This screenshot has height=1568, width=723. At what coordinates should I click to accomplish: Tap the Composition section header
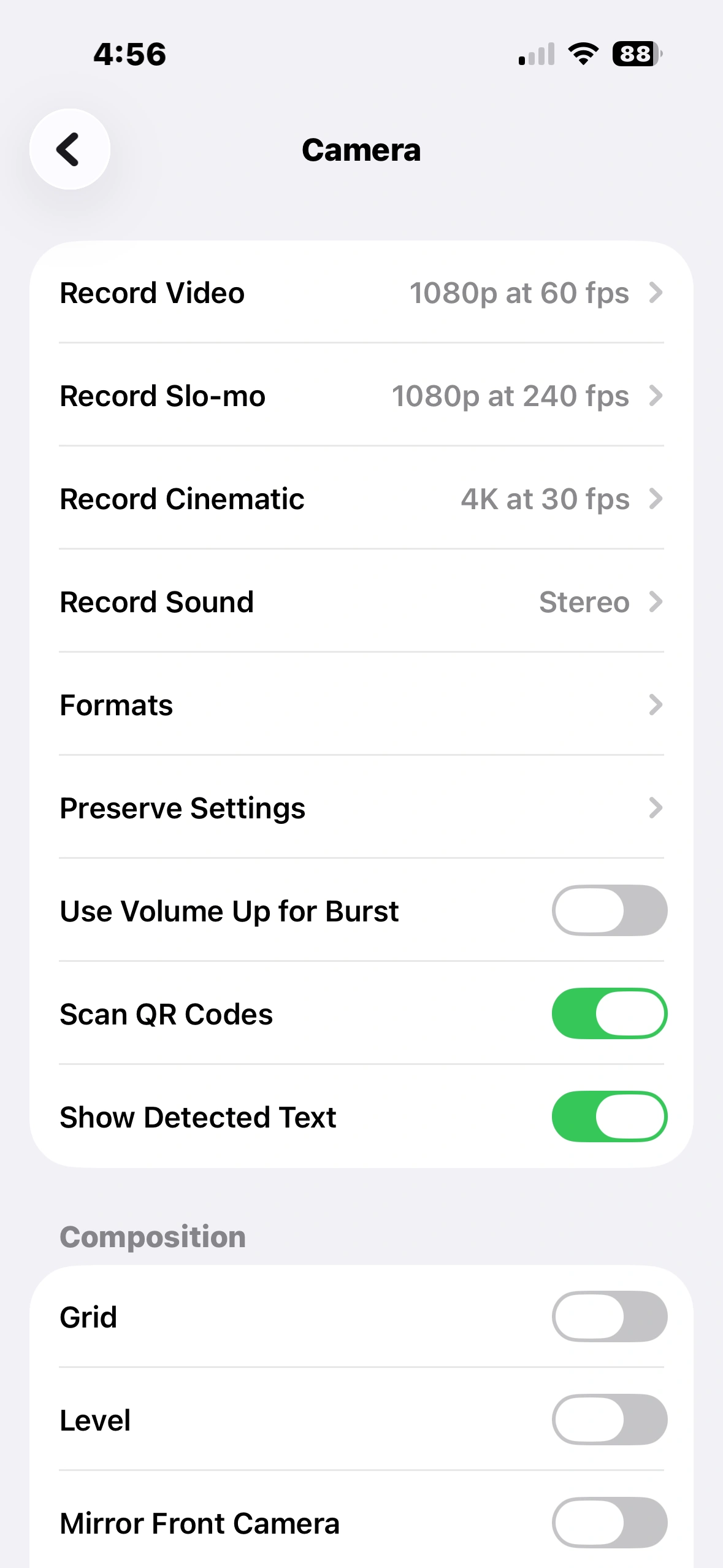[151, 1236]
